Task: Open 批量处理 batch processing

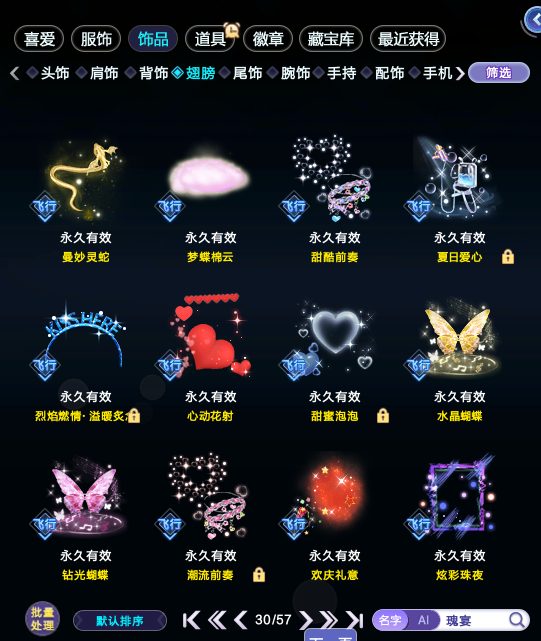Action: 43,619
